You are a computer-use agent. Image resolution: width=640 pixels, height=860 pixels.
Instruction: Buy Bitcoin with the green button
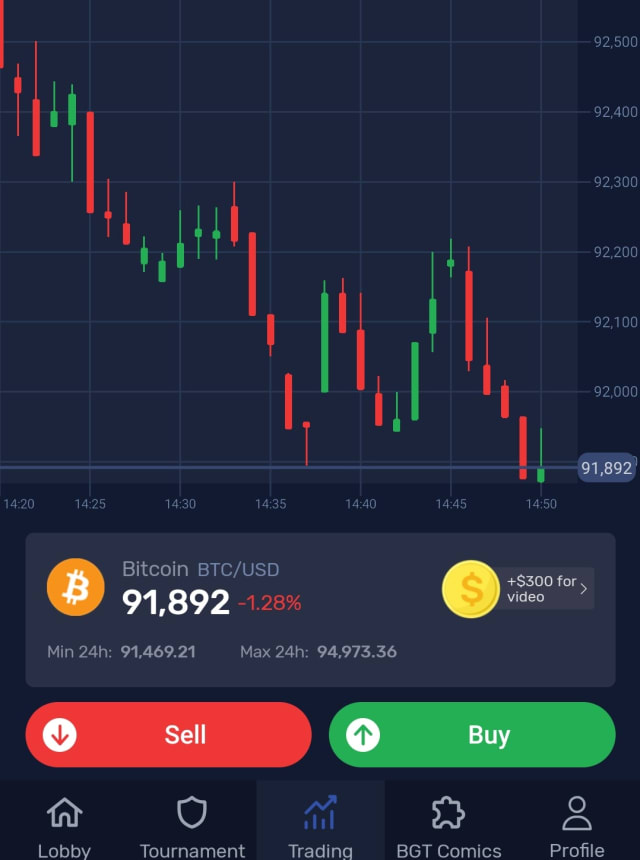coord(472,735)
